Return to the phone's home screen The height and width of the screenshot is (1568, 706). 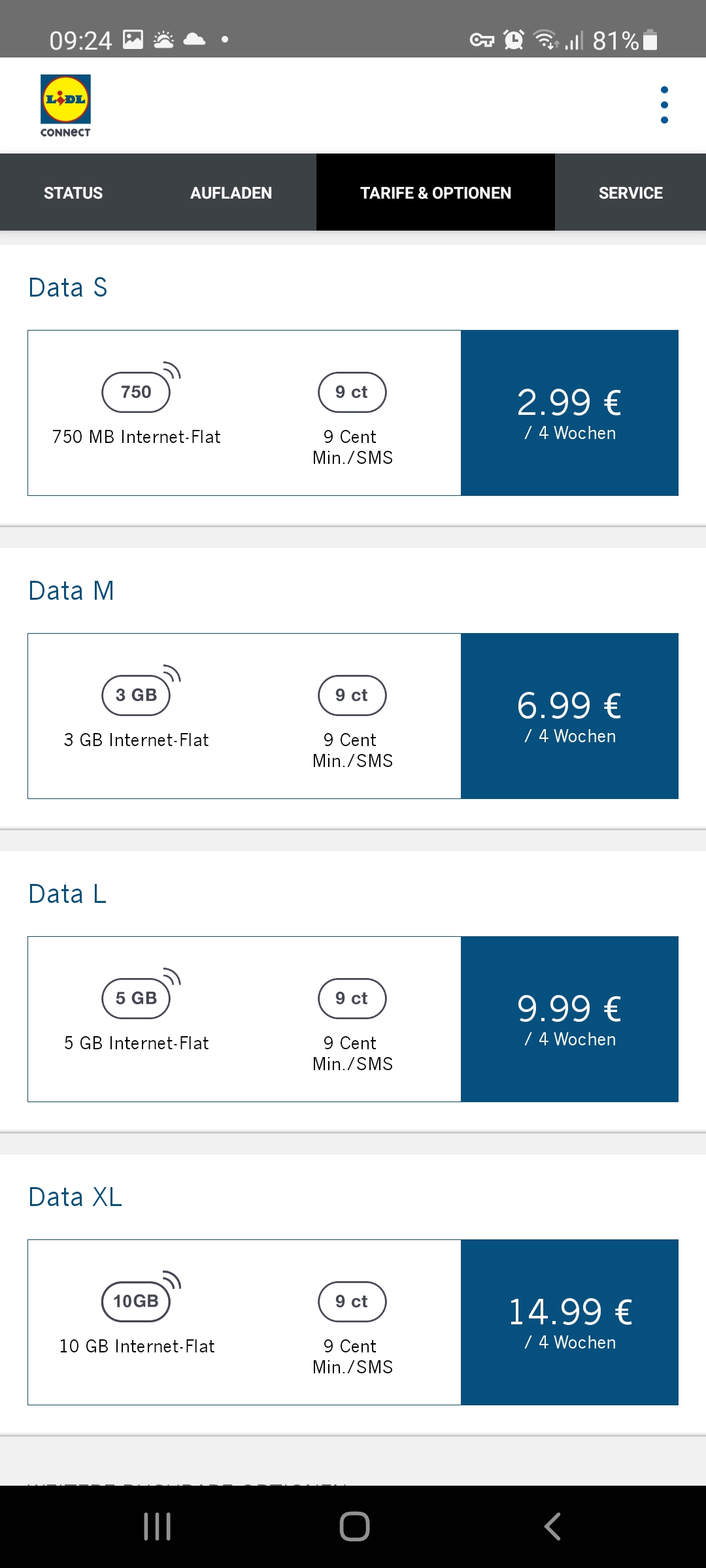pos(354,1527)
